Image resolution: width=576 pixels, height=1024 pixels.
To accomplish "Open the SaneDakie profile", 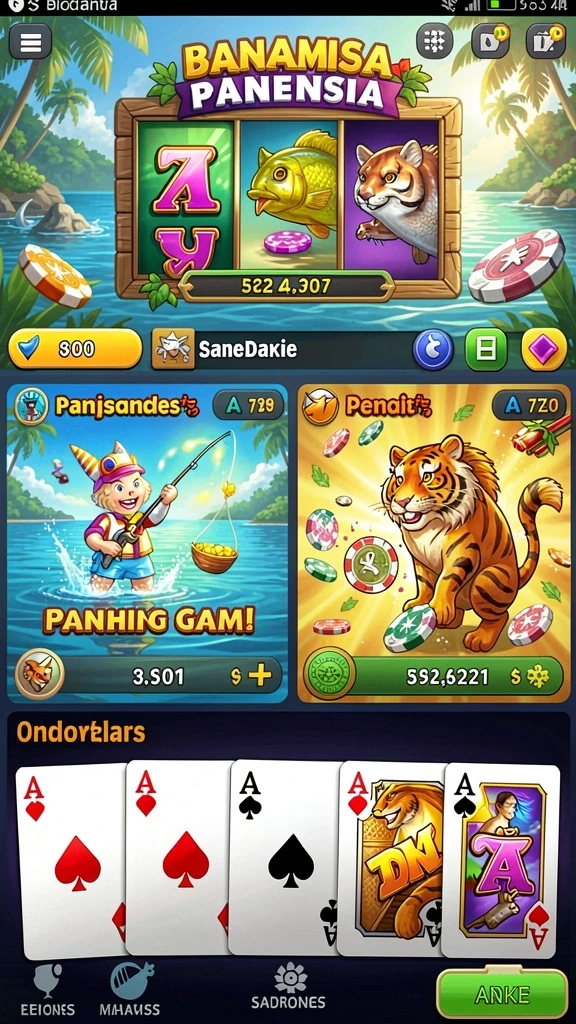I will click(224, 349).
